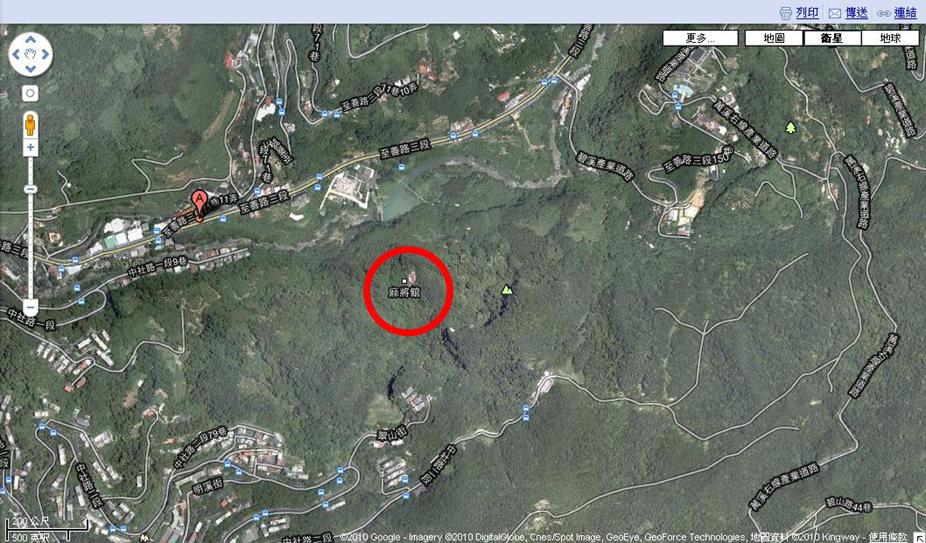Select the Street View pegman
Screen dimensions: 926x543
[x=30, y=125]
